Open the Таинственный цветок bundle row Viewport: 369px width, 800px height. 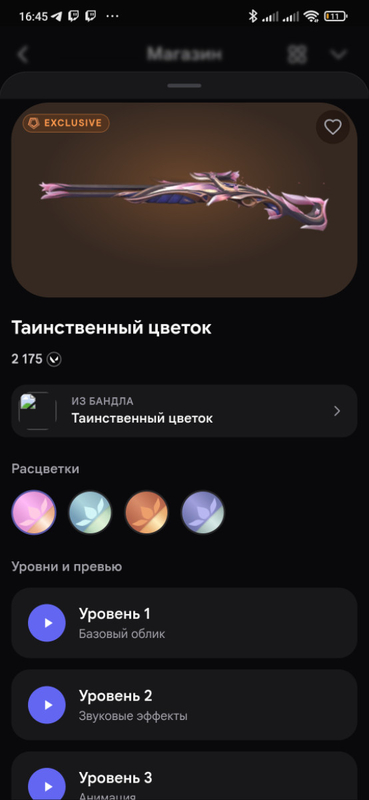[184, 411]
